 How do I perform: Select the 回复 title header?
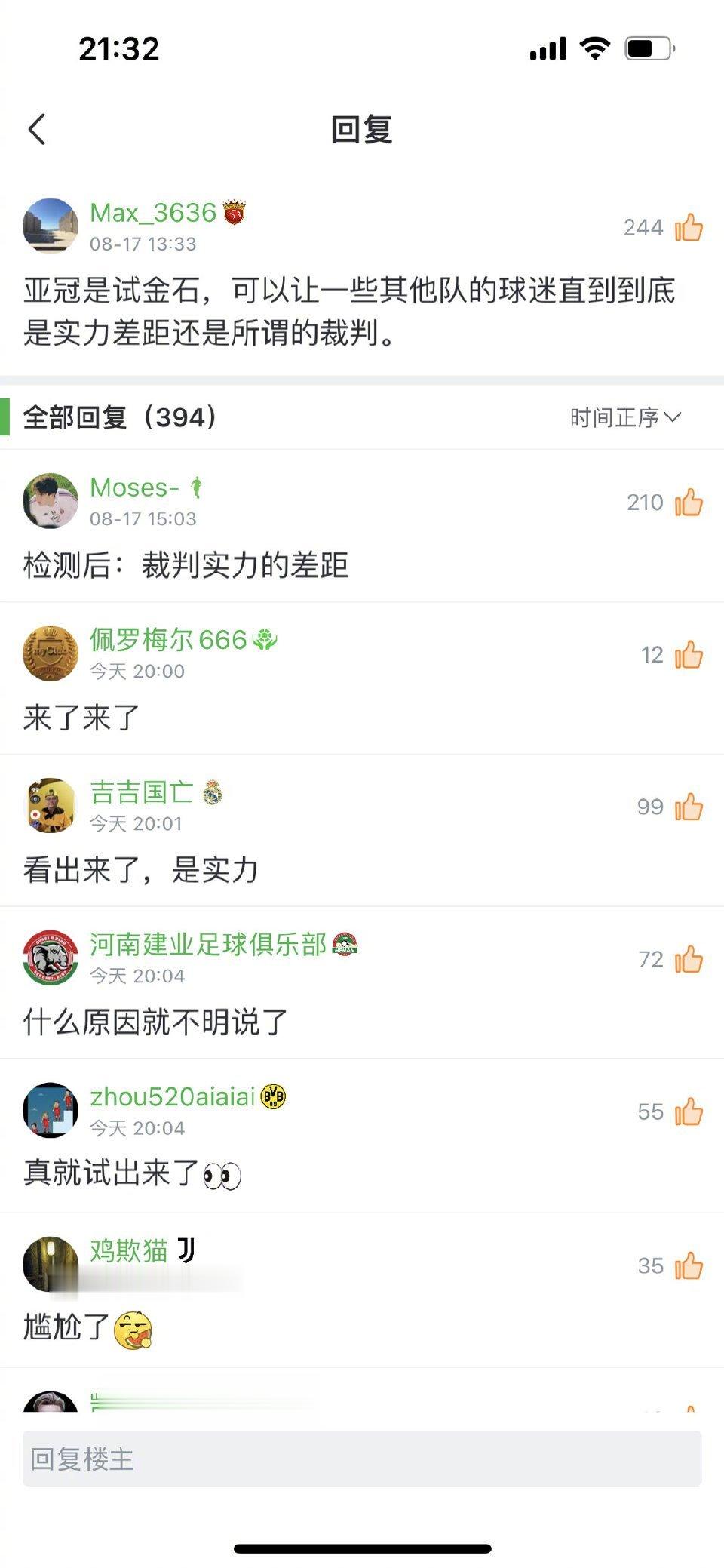(361, 129)
